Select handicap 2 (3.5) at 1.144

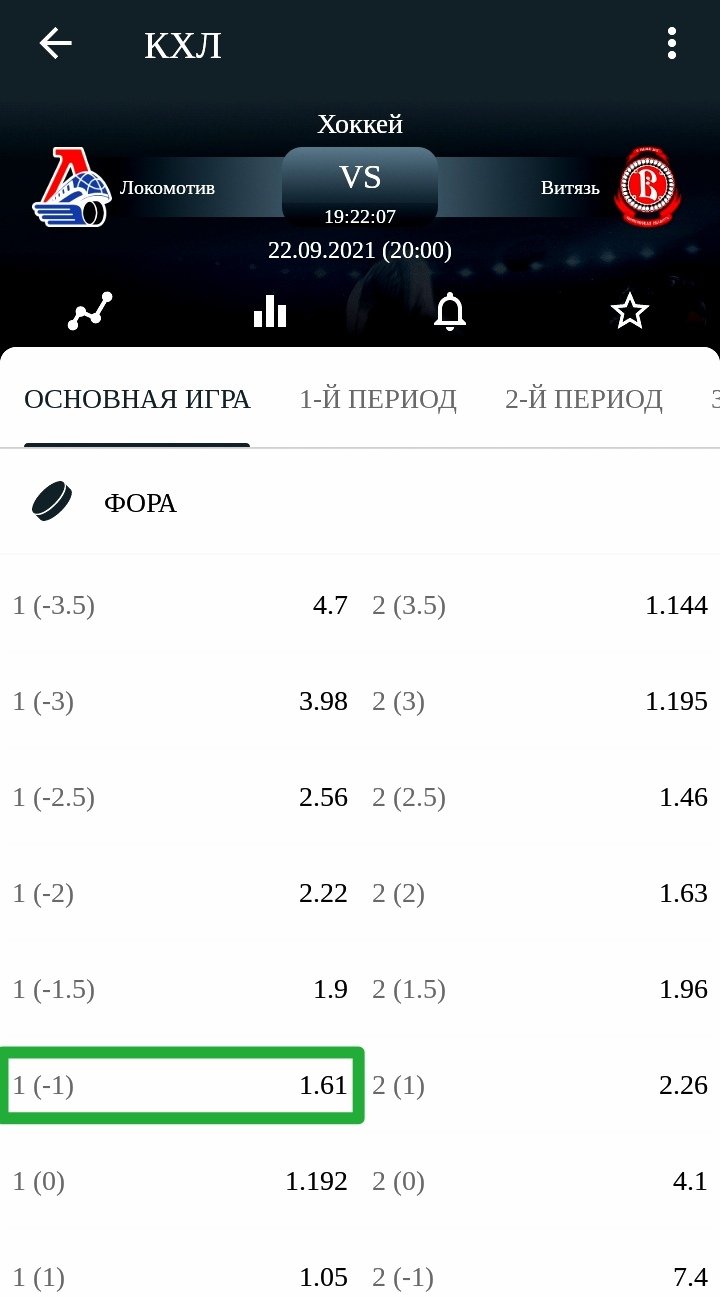[540, 605]
